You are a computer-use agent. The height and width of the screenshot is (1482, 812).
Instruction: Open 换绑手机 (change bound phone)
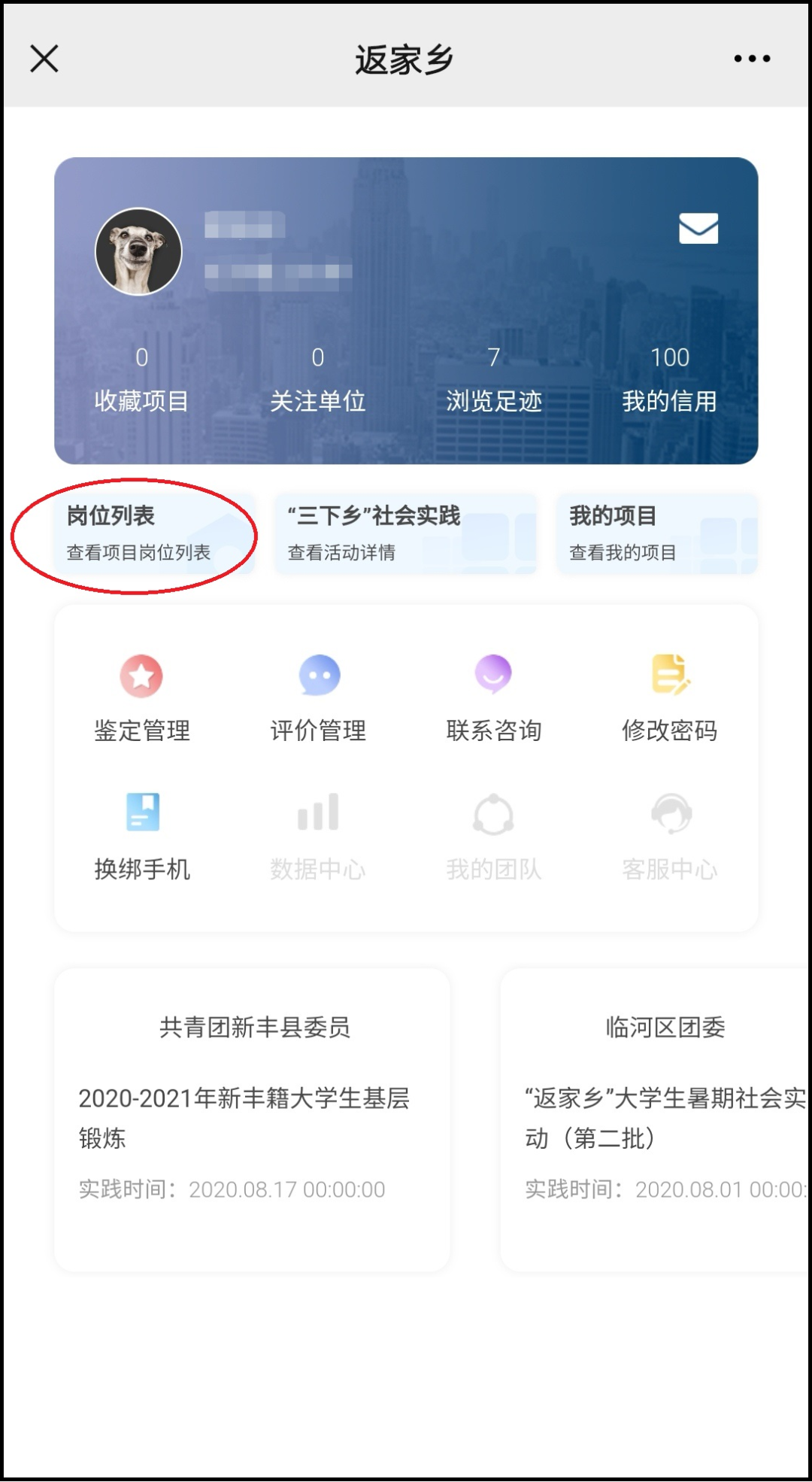(141, 835)
